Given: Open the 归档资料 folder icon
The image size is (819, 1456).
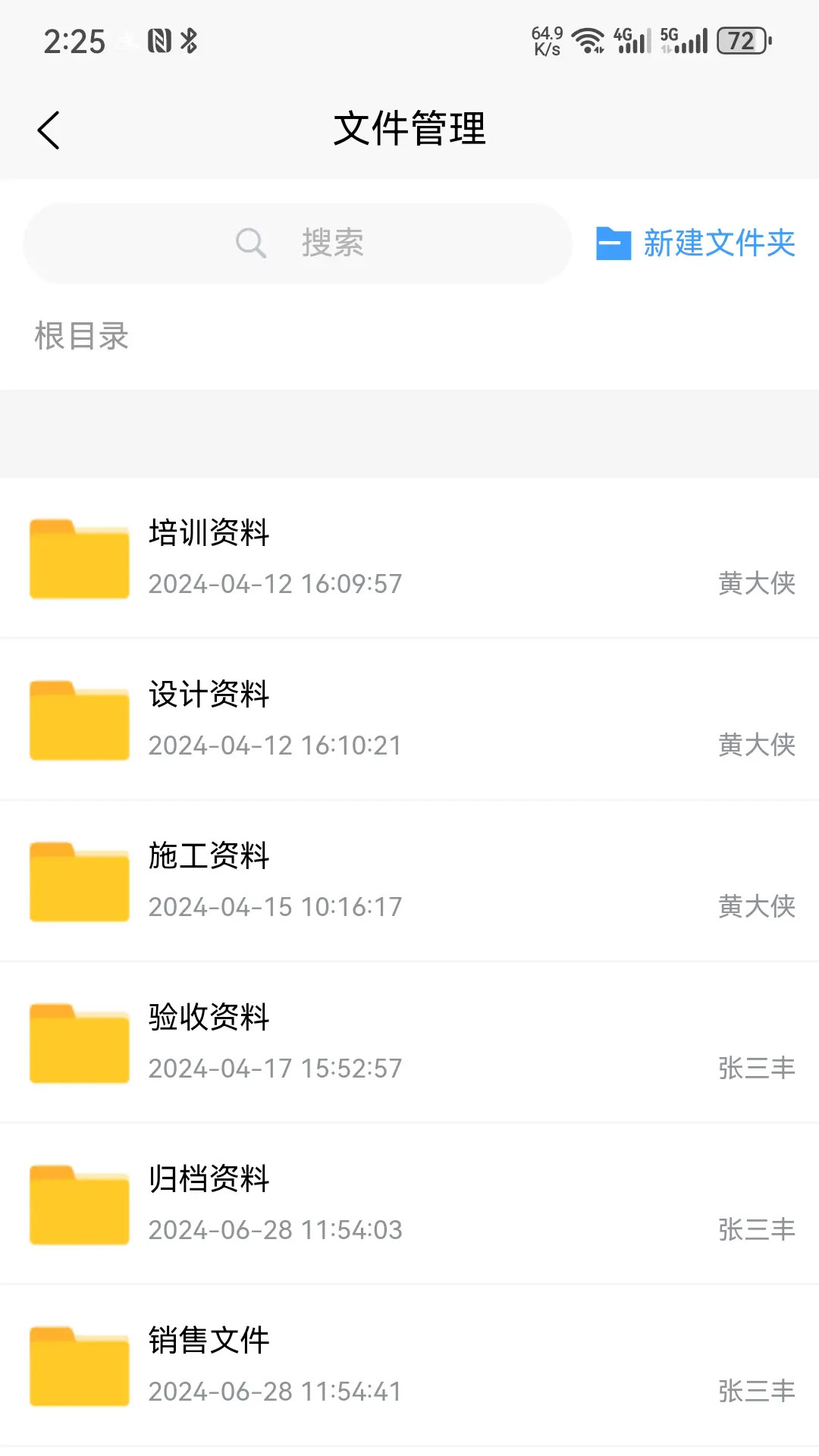Looking at the screenshot, I should click(78, 1203).
